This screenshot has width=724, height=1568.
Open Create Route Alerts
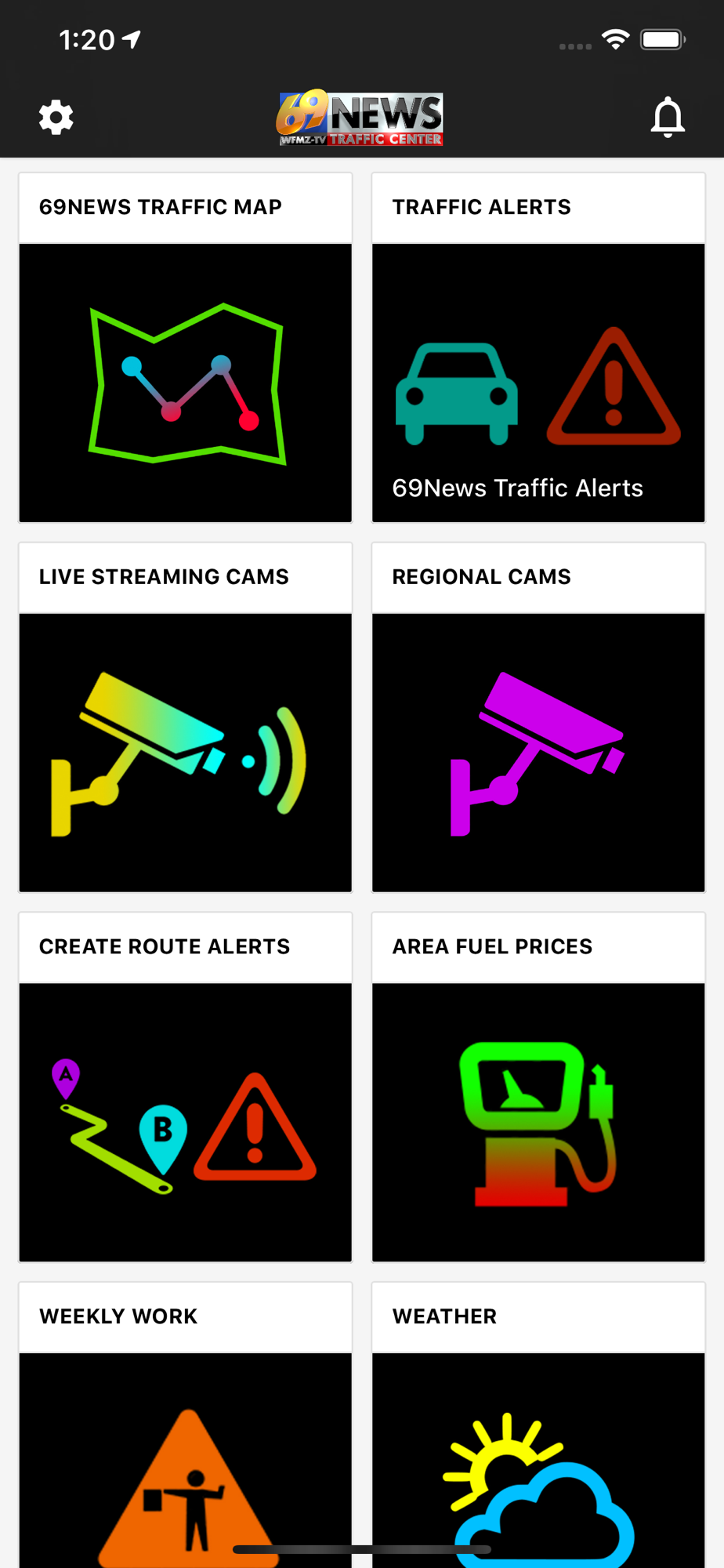(x=186, y=1087)
